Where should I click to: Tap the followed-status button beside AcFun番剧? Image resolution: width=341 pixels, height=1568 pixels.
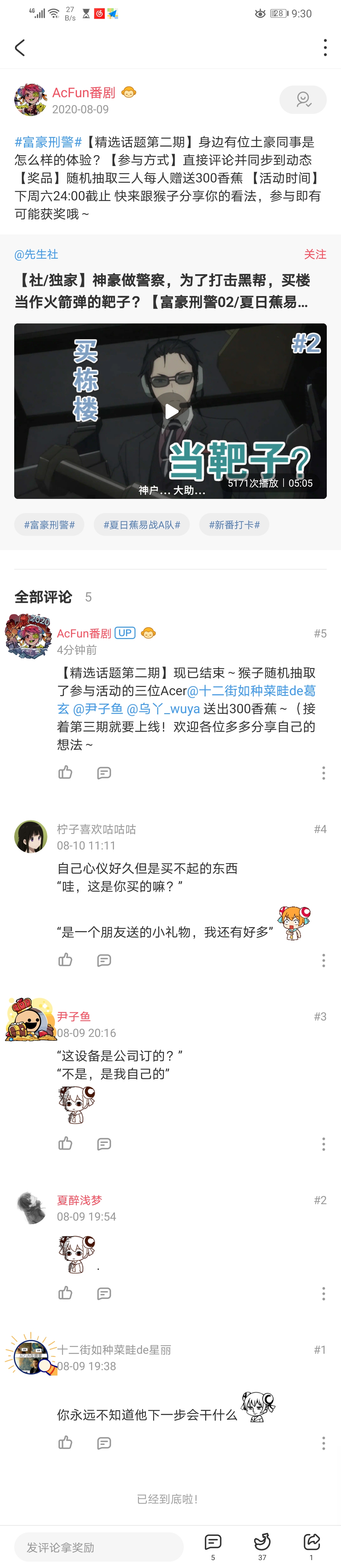click(x=302, y=100)
